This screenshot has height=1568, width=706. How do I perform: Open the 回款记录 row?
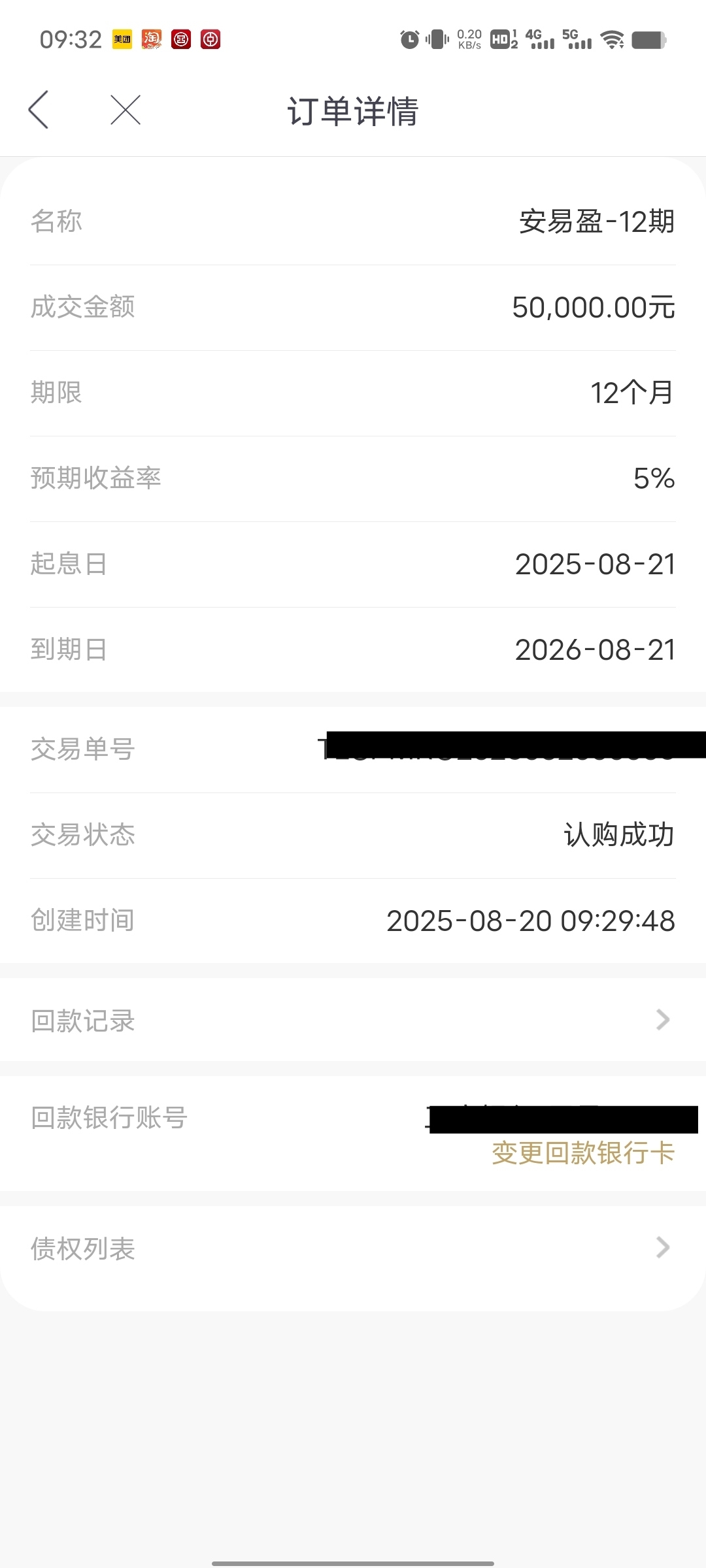click(x=353, y=1020)
